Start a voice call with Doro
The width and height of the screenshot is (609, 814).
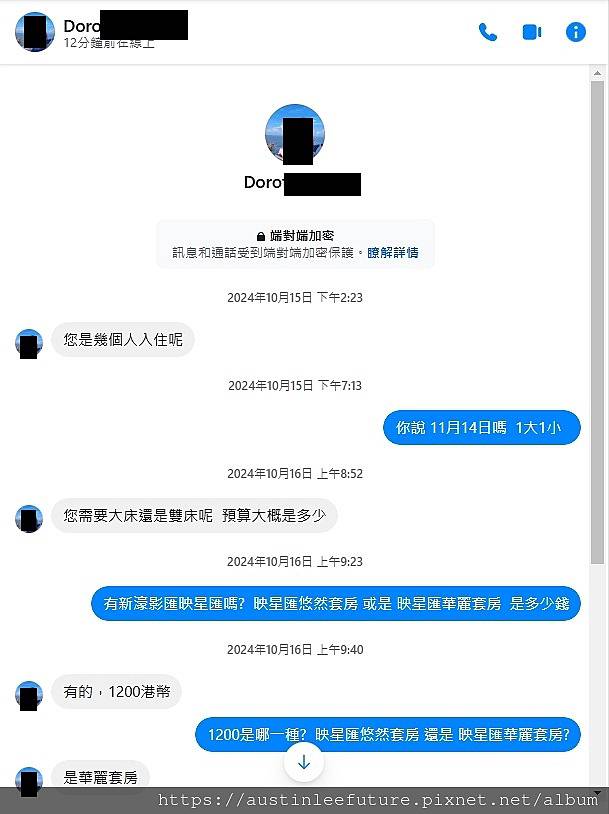tap(487, 32)
